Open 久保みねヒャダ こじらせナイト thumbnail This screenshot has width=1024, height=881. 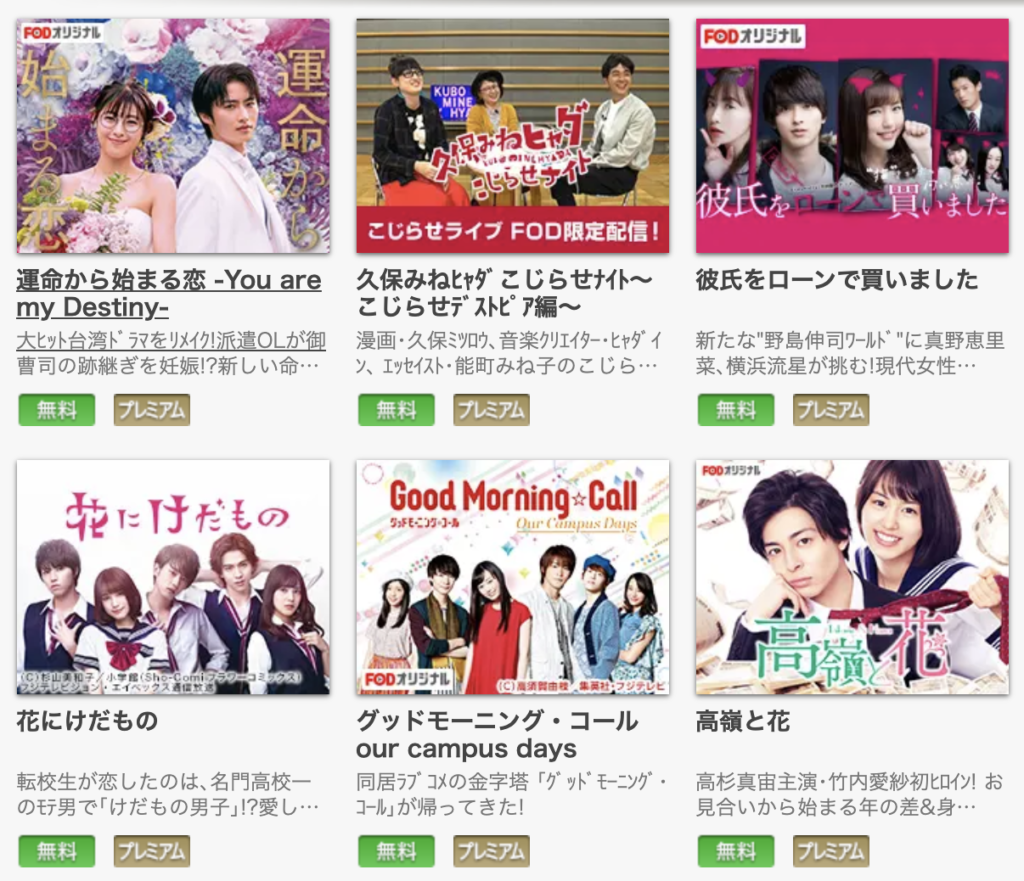coord(512,136)
